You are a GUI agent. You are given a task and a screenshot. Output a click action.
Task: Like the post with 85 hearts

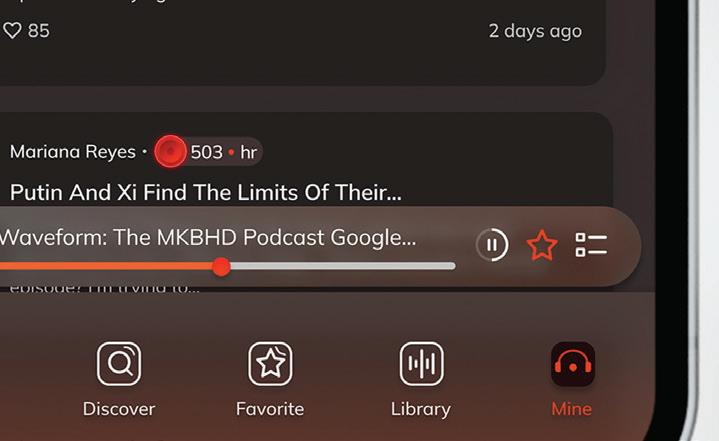click(12, 31)
